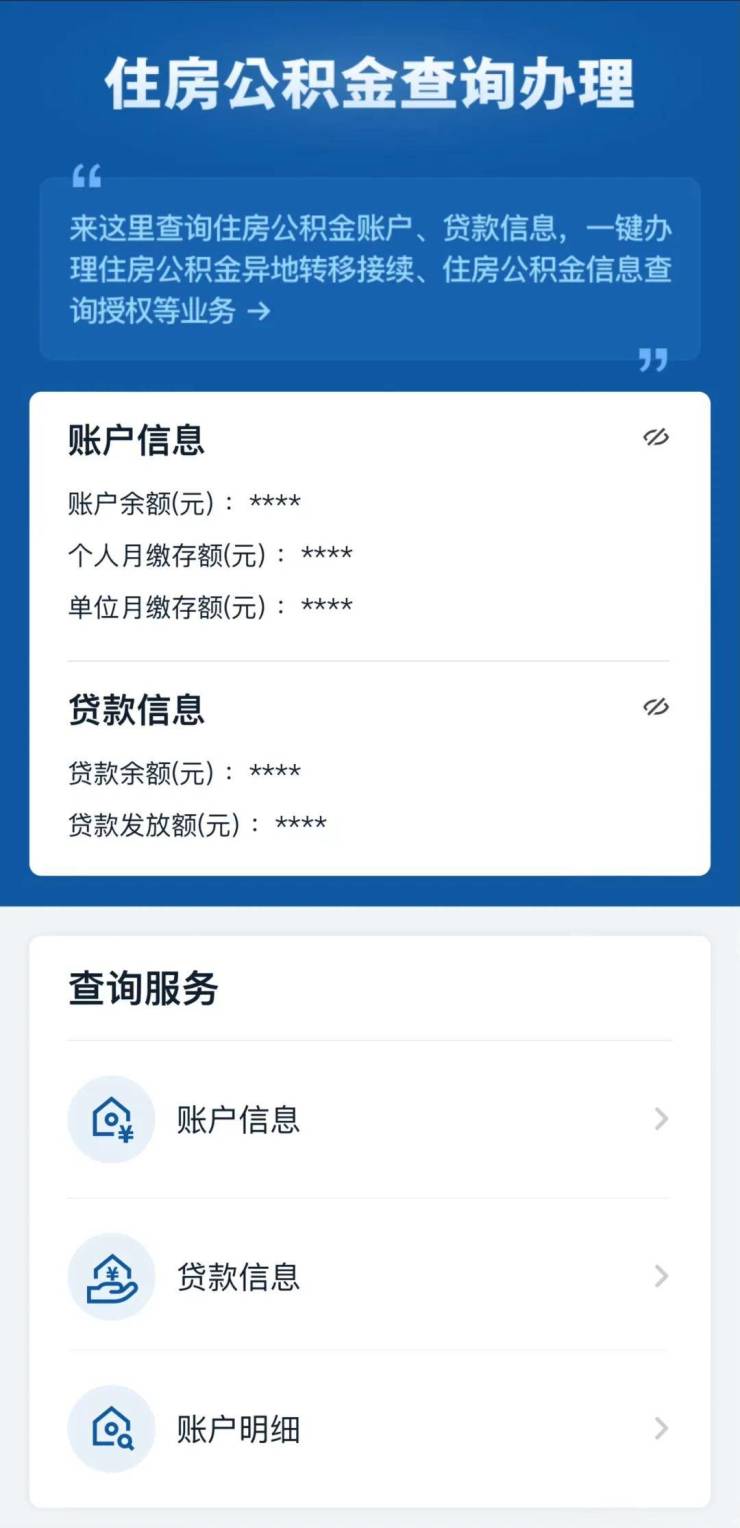Open 账户明细 query service

[369, 1428]
